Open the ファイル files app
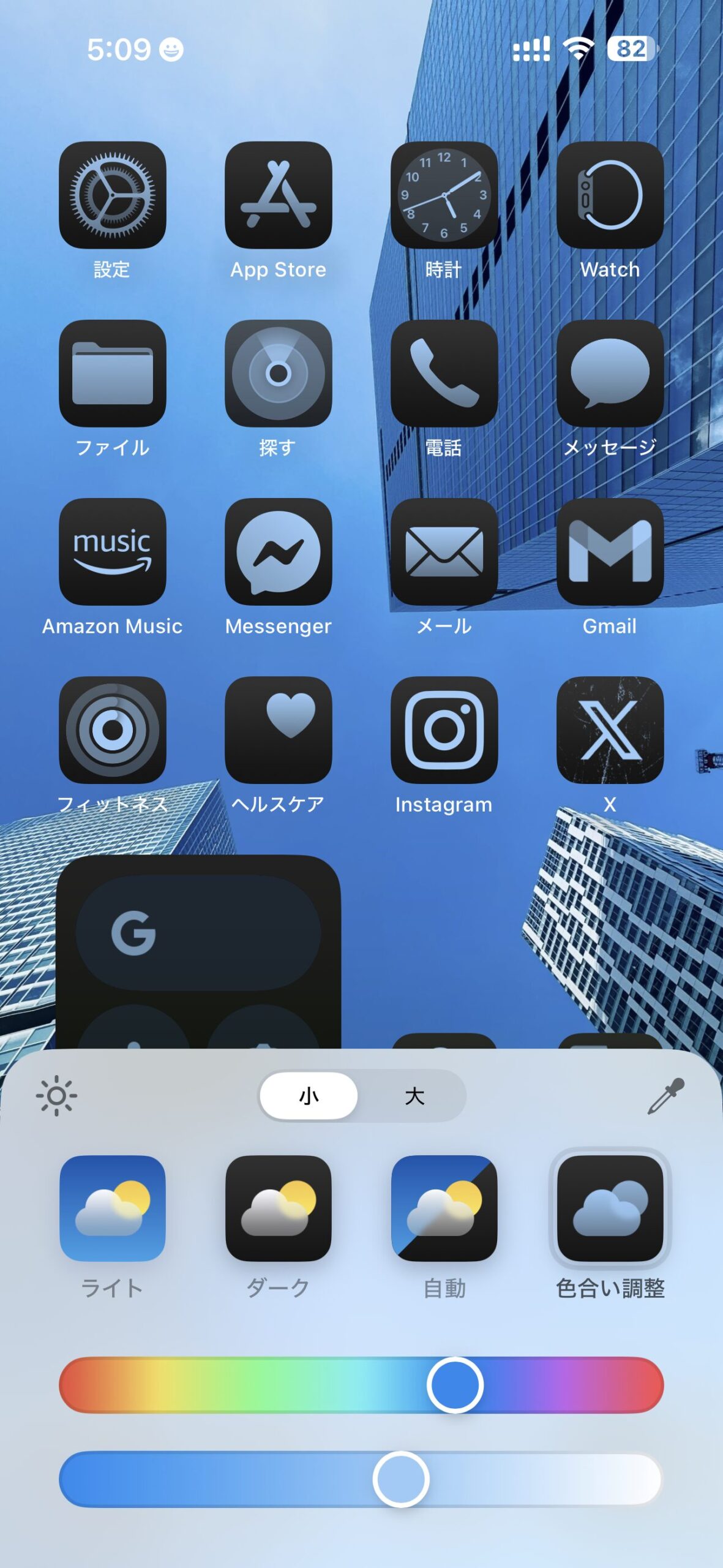Screen dimensions: 723x1568 point(113,373)
